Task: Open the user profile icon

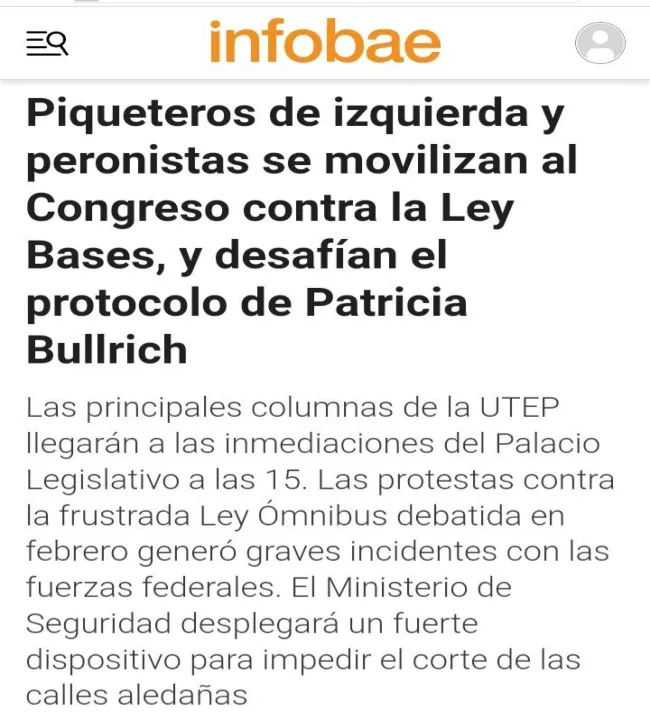Action: [x=600, y=43]
